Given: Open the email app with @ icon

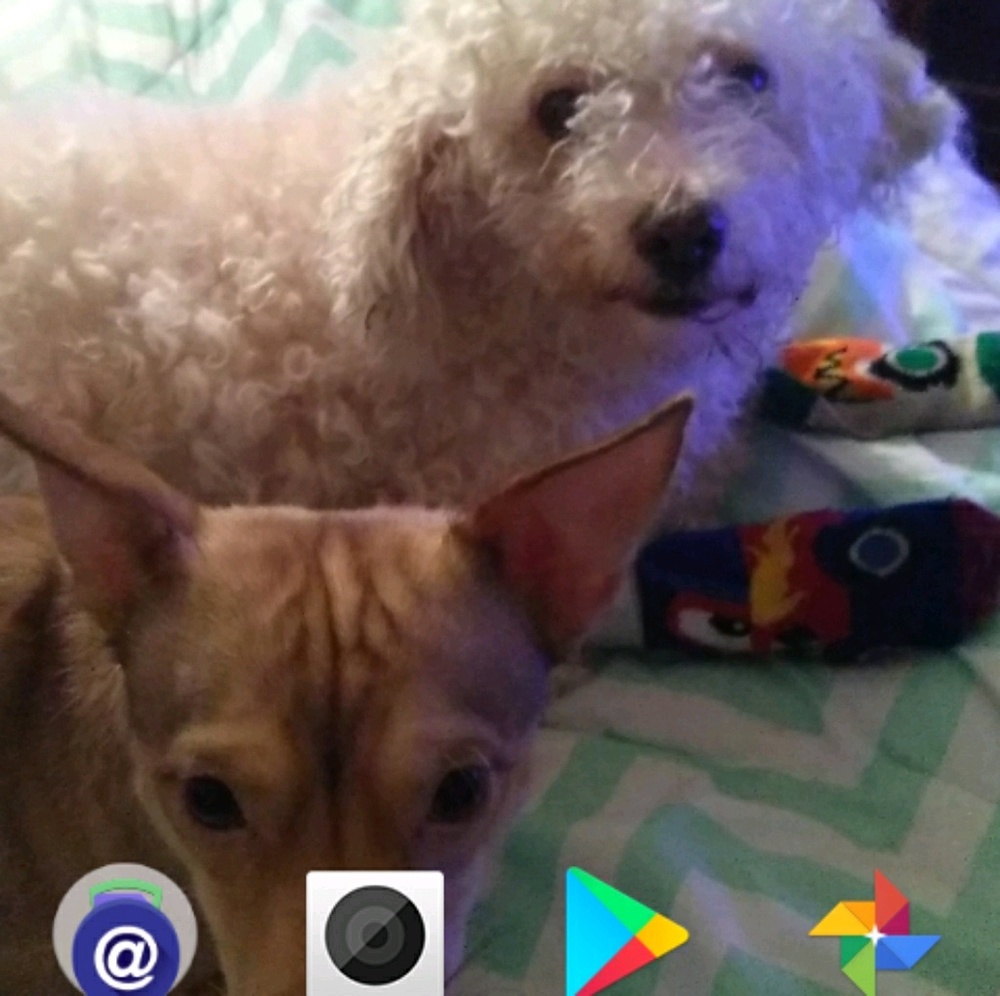Looking at the screenshot, I should tap(125, 935).
